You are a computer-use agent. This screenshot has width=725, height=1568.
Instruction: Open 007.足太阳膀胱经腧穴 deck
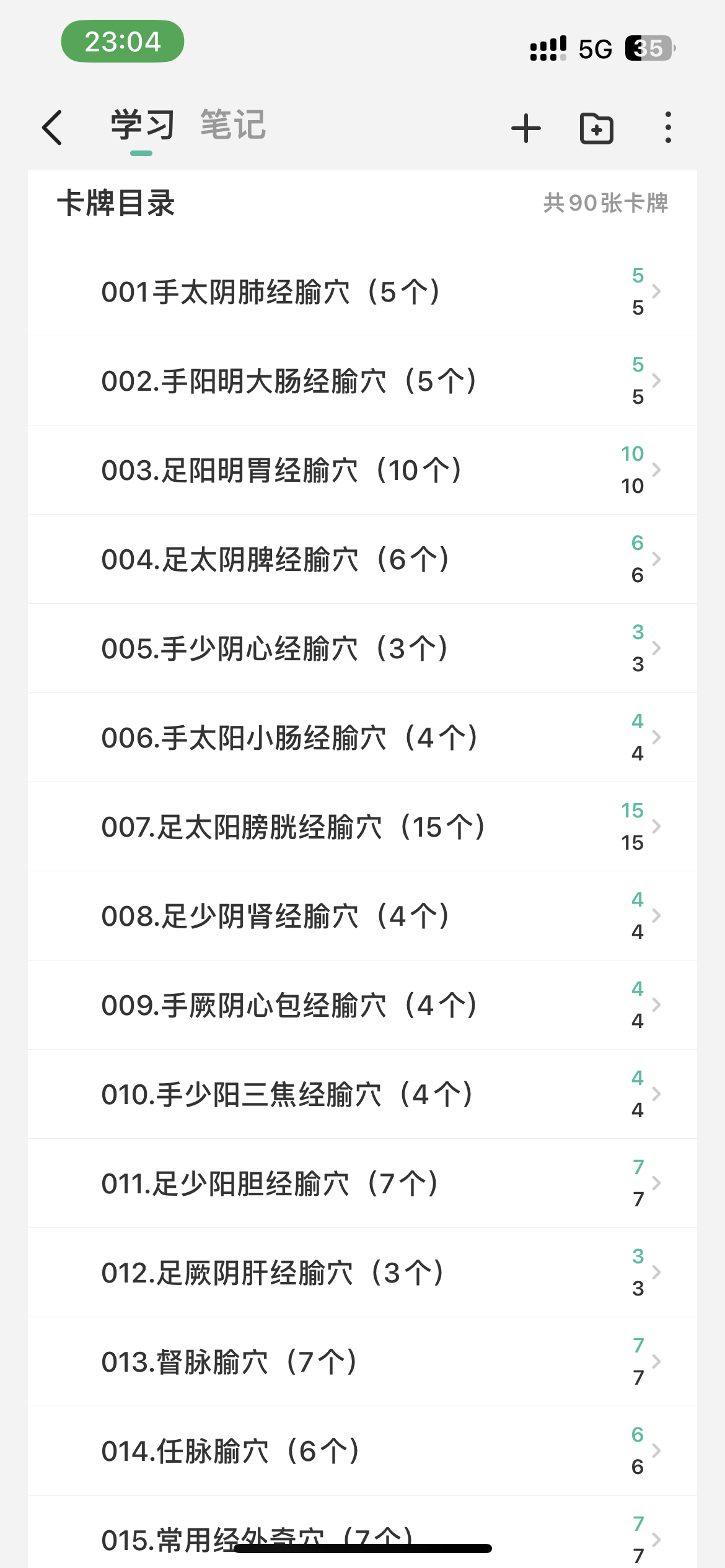click(362, 827)
